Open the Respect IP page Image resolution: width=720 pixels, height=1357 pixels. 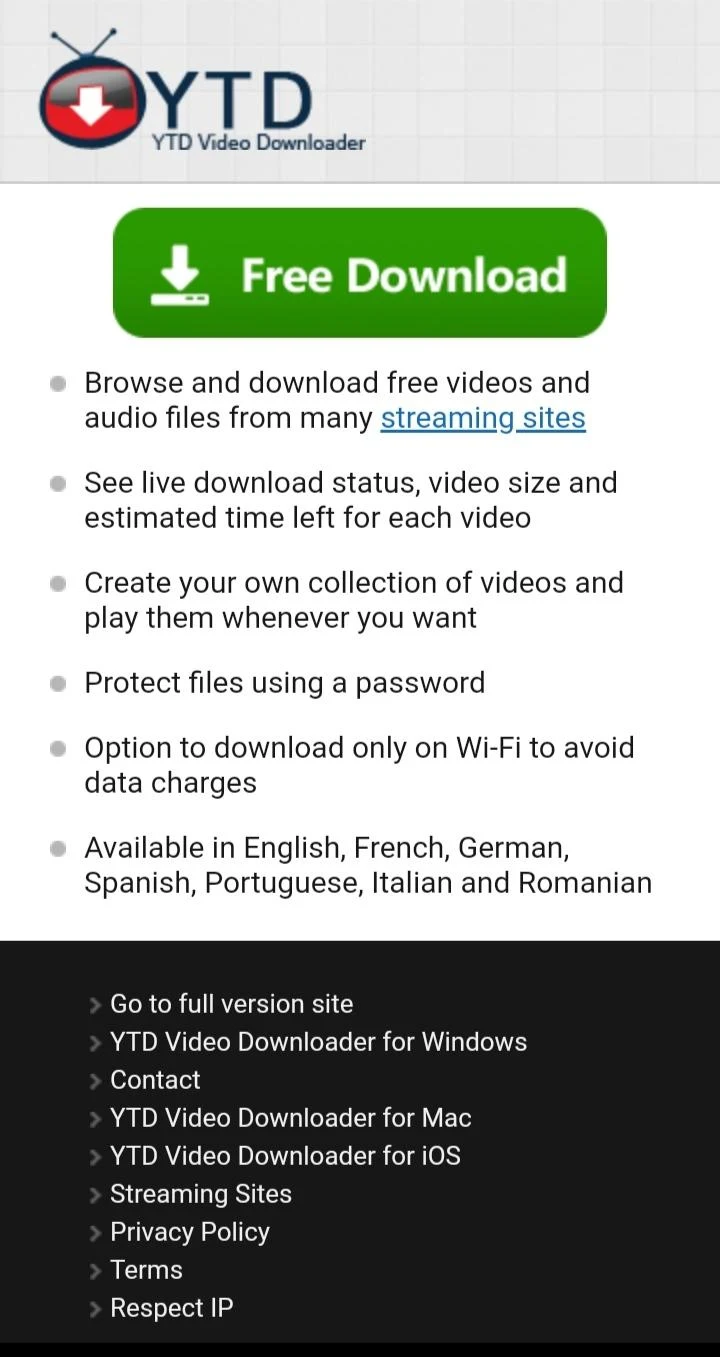pos(171,1308)
